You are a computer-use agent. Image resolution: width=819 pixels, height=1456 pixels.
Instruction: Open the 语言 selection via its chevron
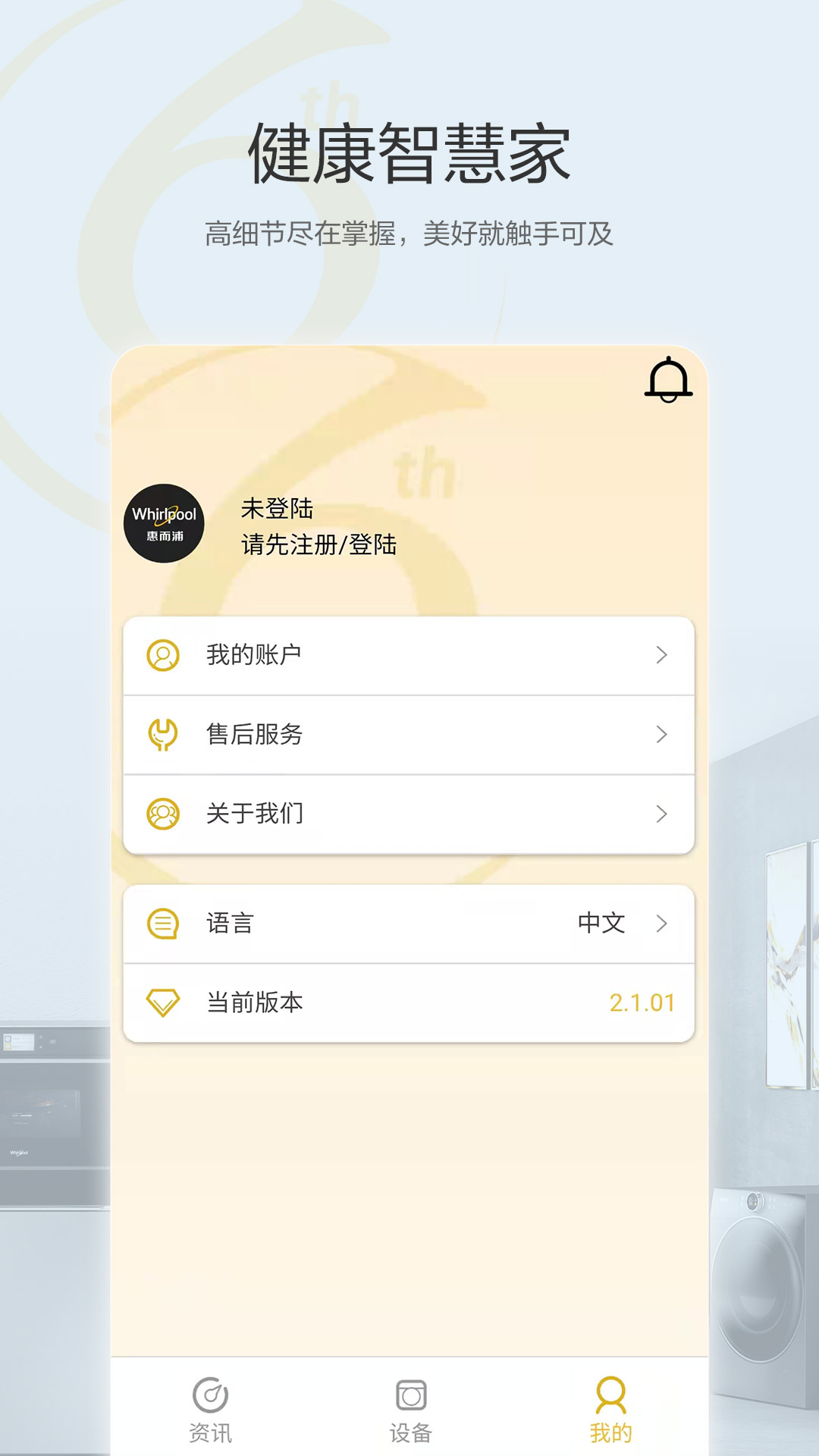(661, 924)
